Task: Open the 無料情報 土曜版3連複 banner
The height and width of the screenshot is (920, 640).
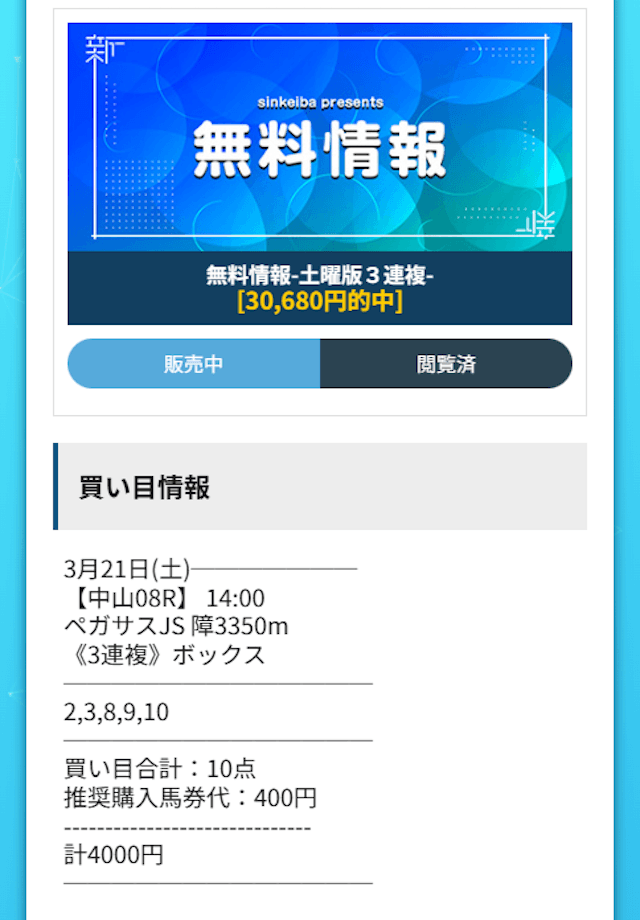Action: click(x=320, y=174)
